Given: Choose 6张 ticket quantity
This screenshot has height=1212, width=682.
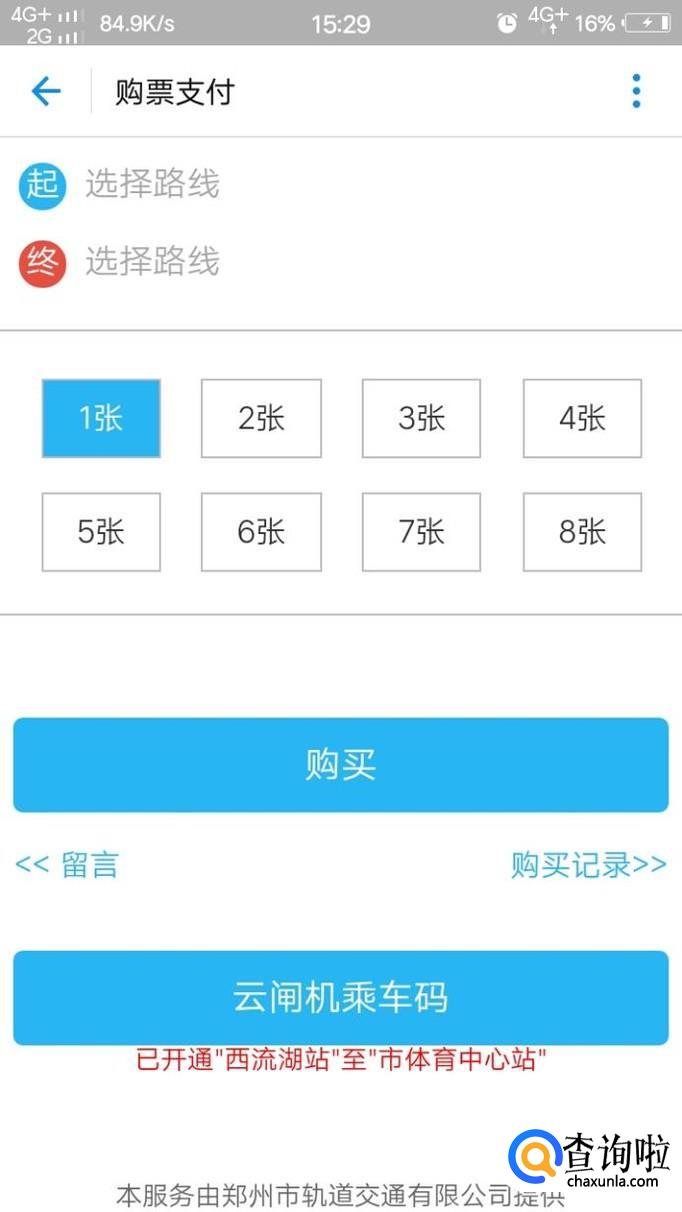Looking at the screenshot, I should [261, 532].
